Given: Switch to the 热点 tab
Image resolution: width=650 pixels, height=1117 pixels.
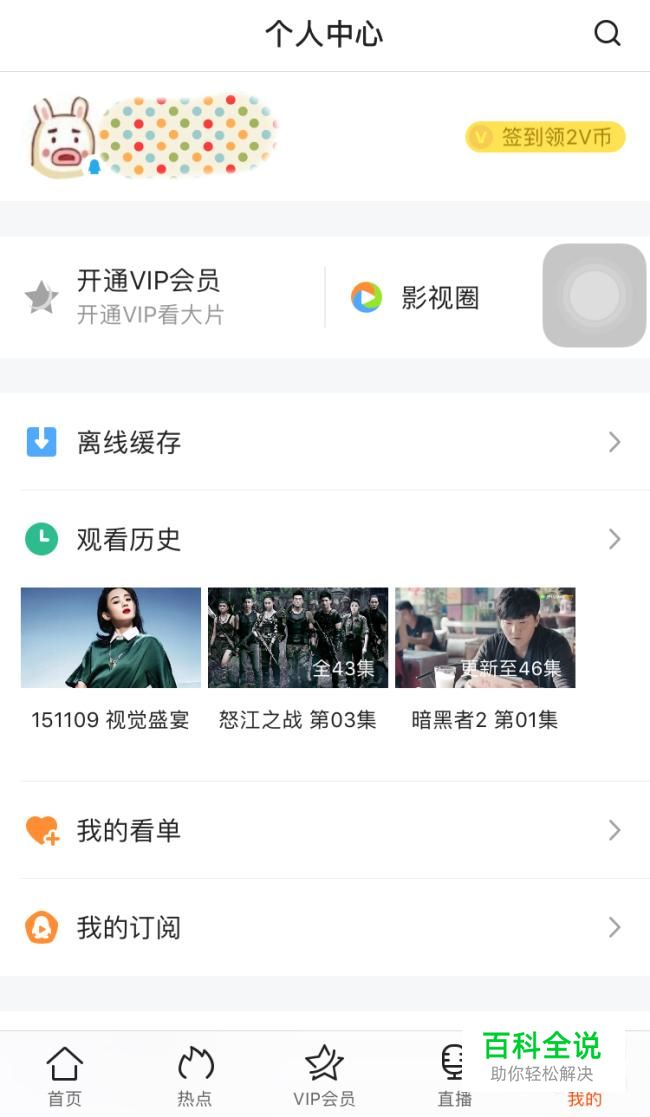Looking at the screenshot, I should tap(195, 1075).
